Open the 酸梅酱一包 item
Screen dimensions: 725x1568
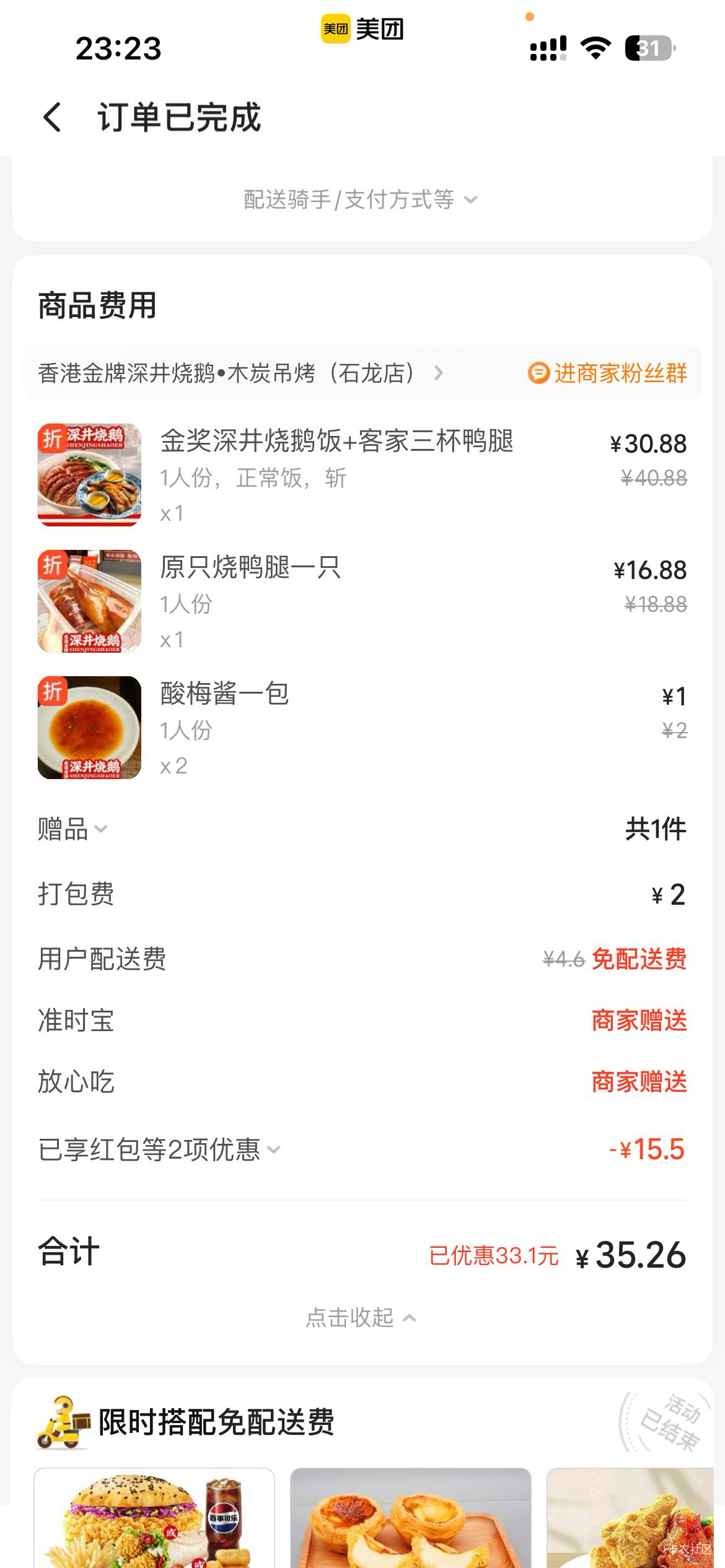tap(224, 694)
